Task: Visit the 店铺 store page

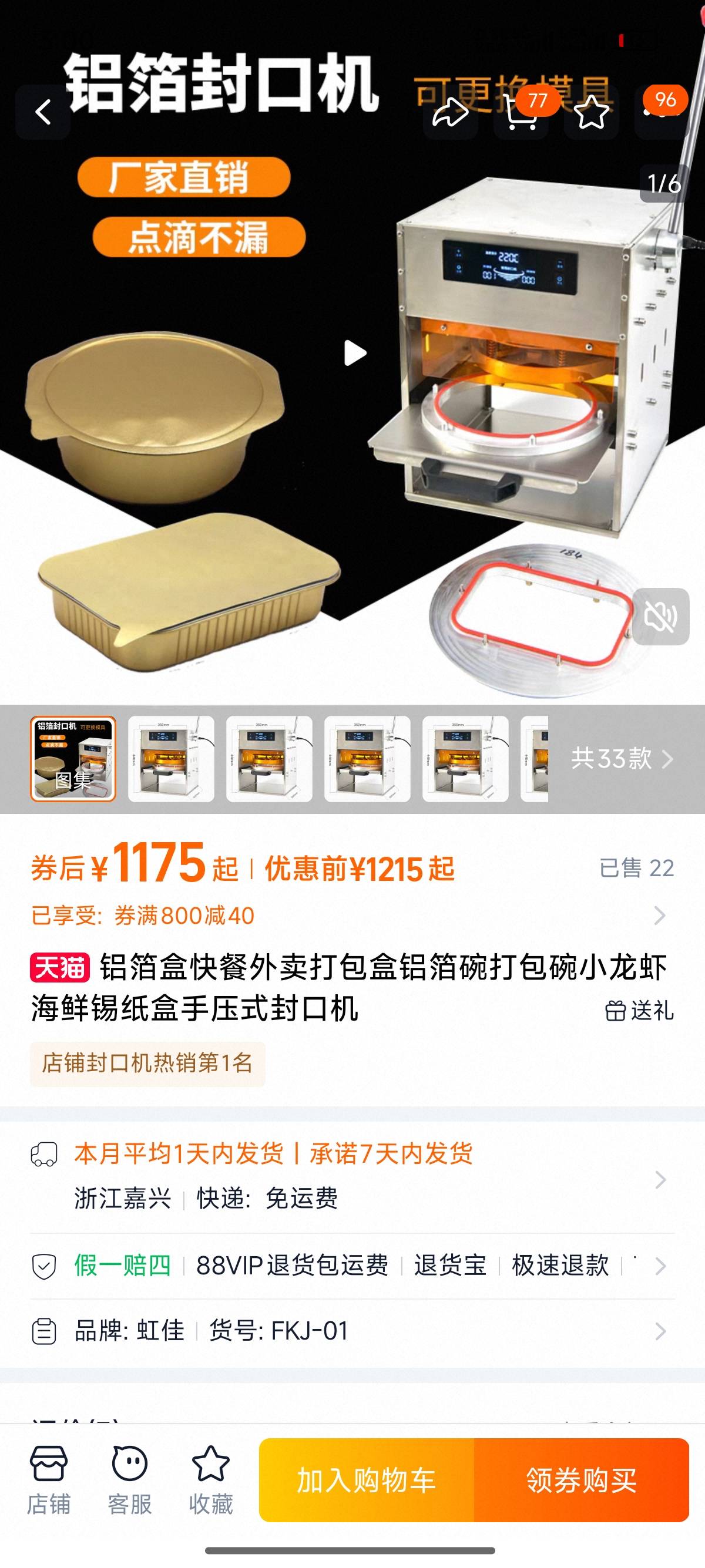Action: pos(49,1480)
